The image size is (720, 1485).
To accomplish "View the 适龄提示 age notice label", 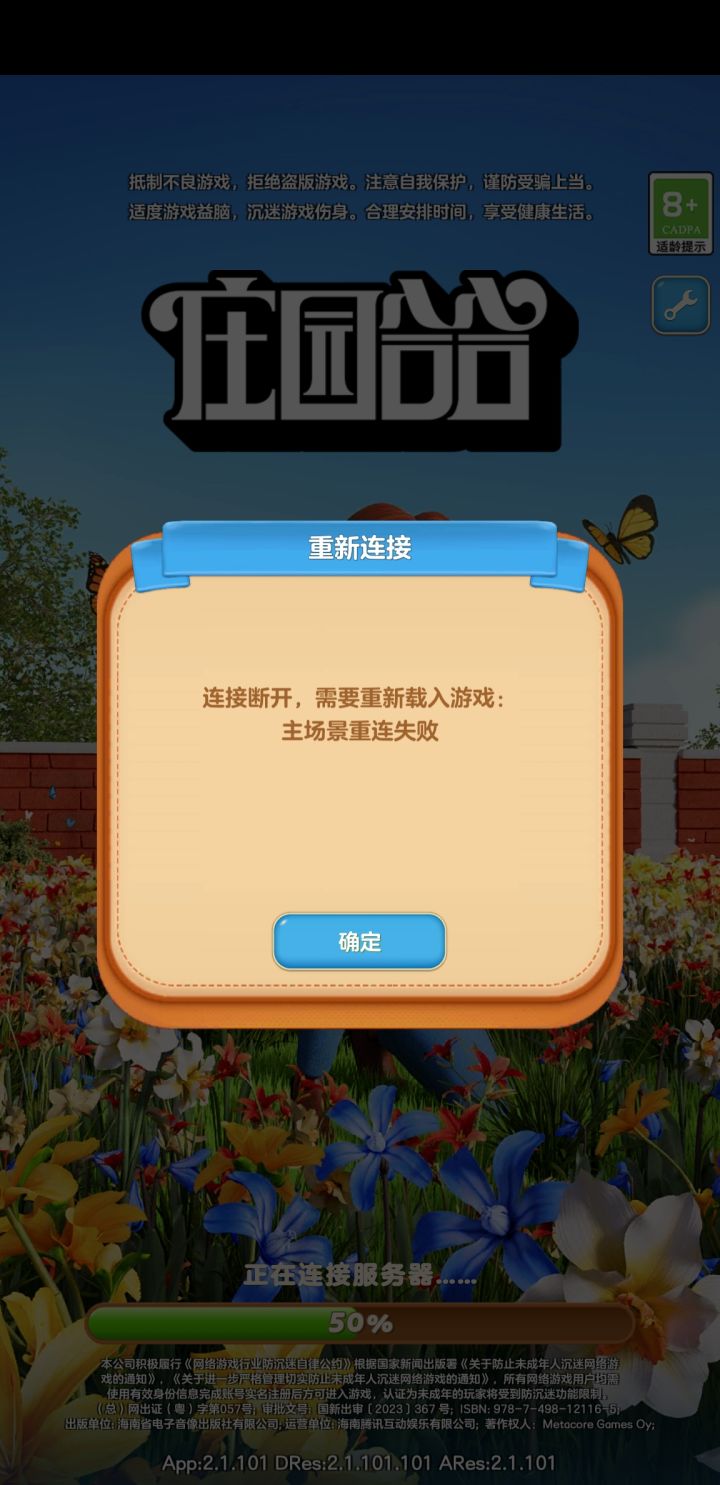I will coord(681,244).
